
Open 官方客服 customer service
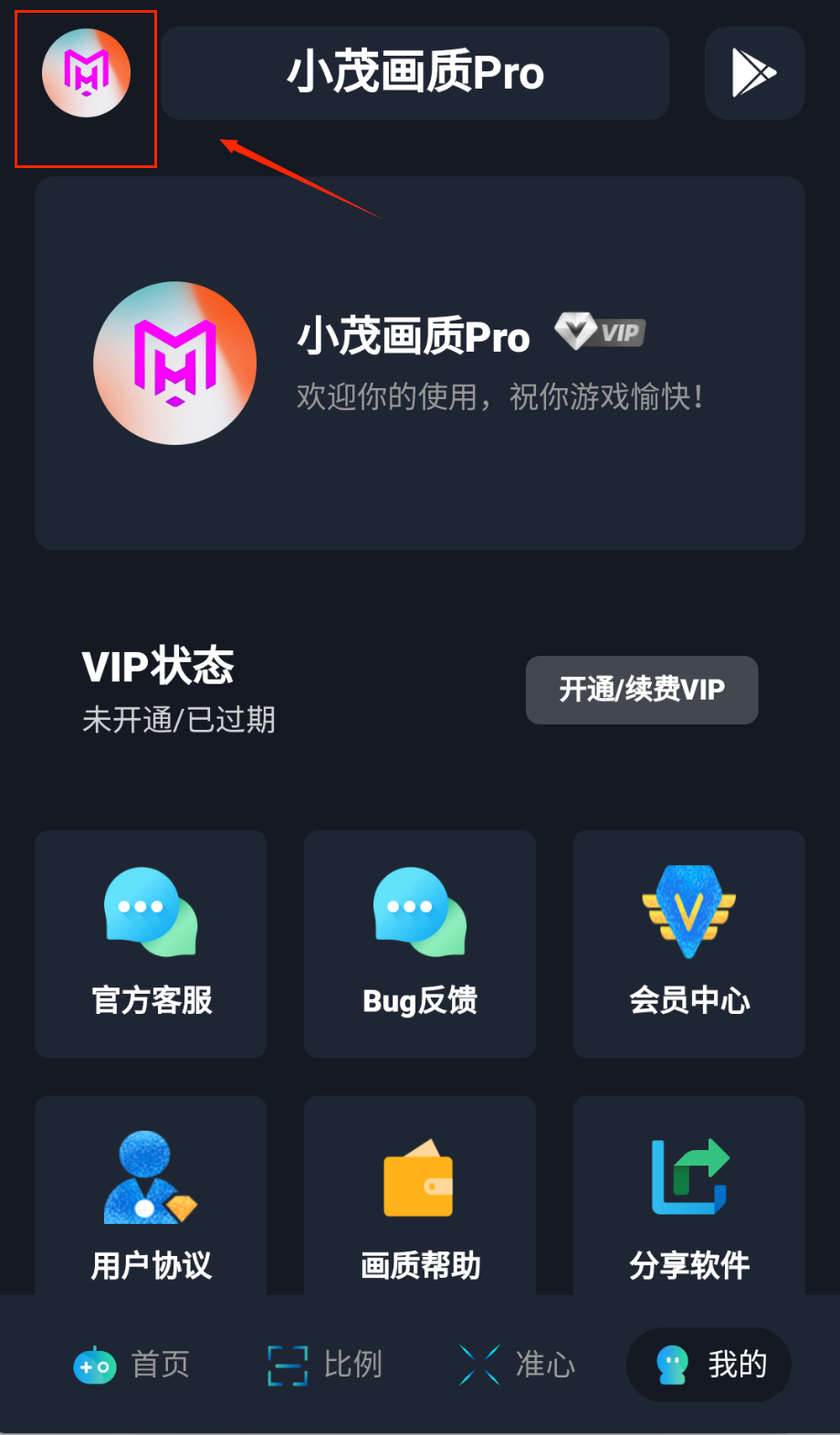point(151,944)
